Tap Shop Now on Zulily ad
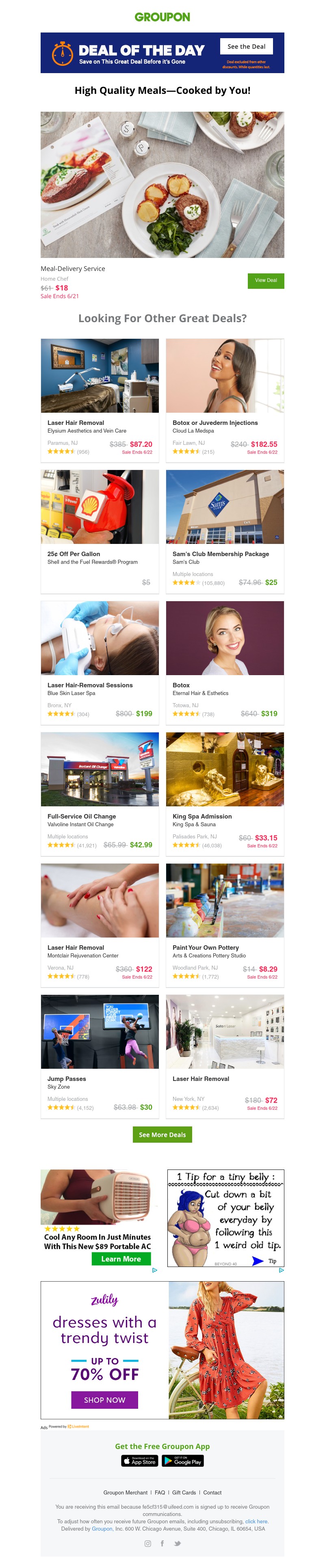 [104, 1400]
